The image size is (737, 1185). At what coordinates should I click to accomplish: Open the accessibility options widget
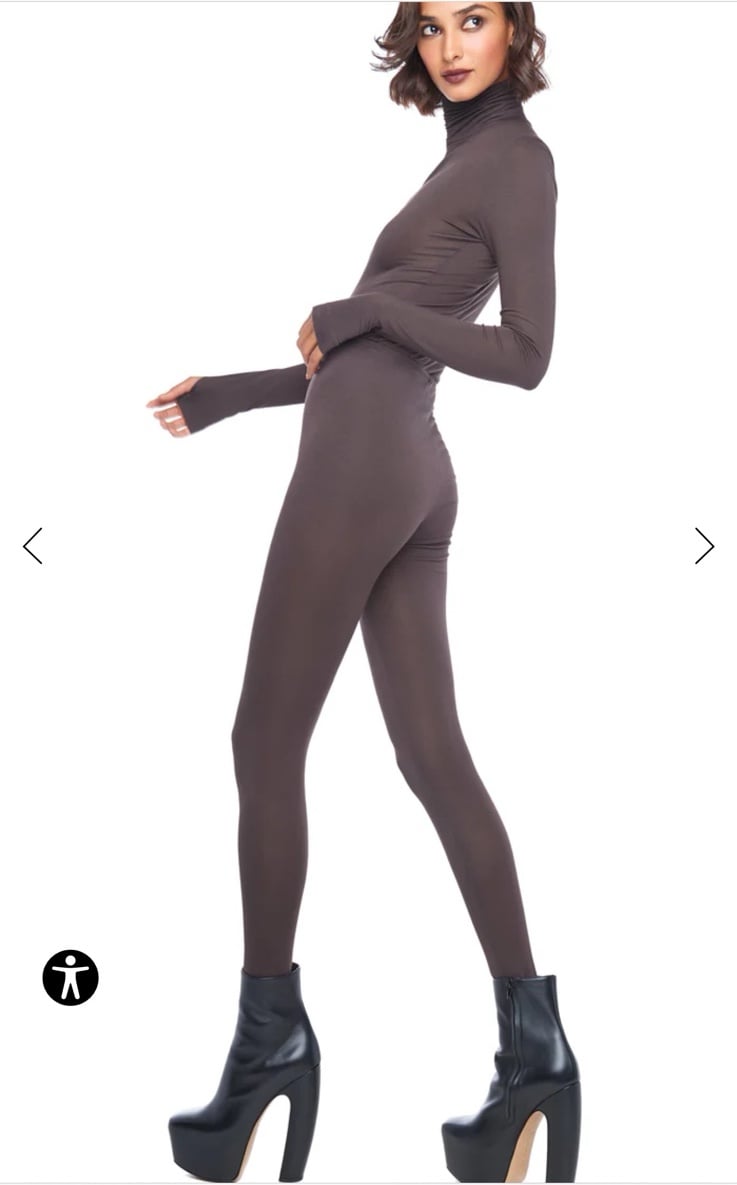pos(70,977)
